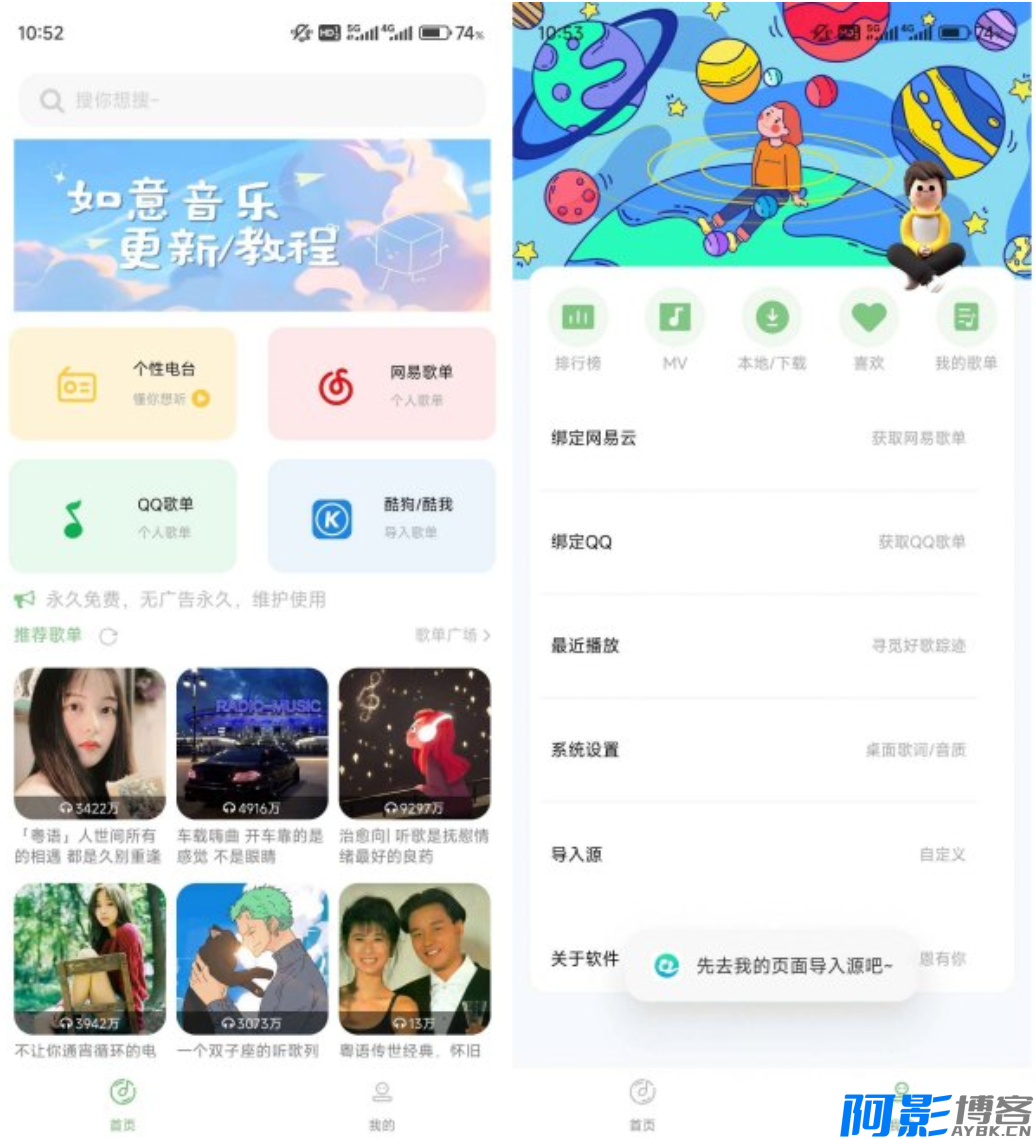Open the 车载嗨曲 playlist
This screenshot has height=1139, width=1036.
pos(252,744)
